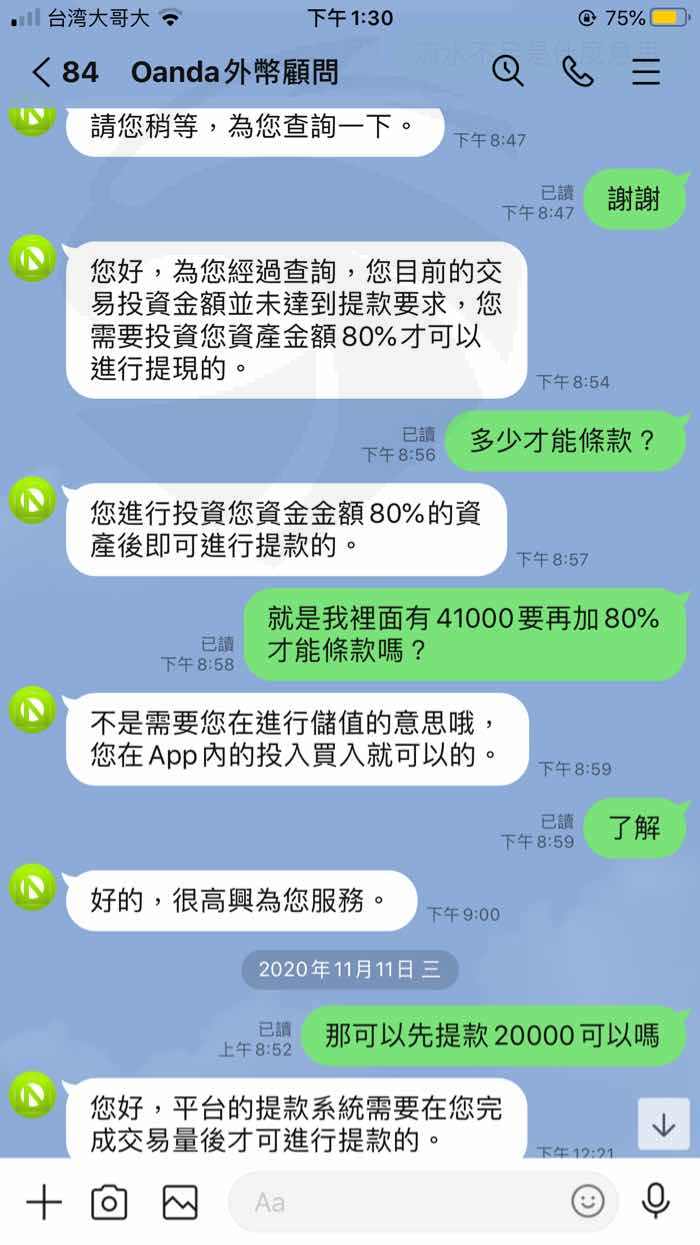Open the chat menu

coord(647,71)
